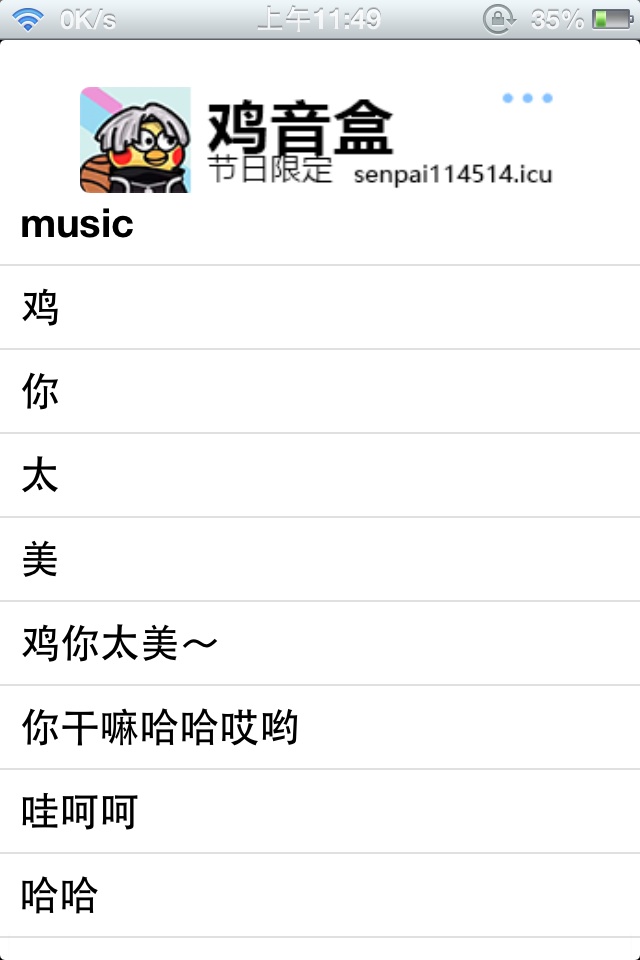Play the 你 sound
Viewport: 640px width, 960px height.
click(320, 392)
